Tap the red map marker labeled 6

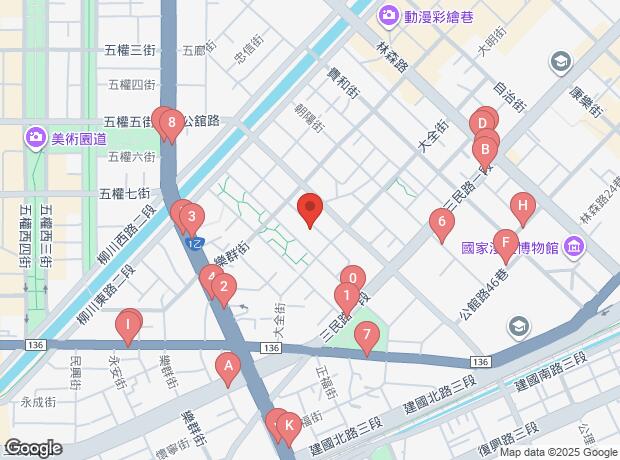(x=441, y=222)
